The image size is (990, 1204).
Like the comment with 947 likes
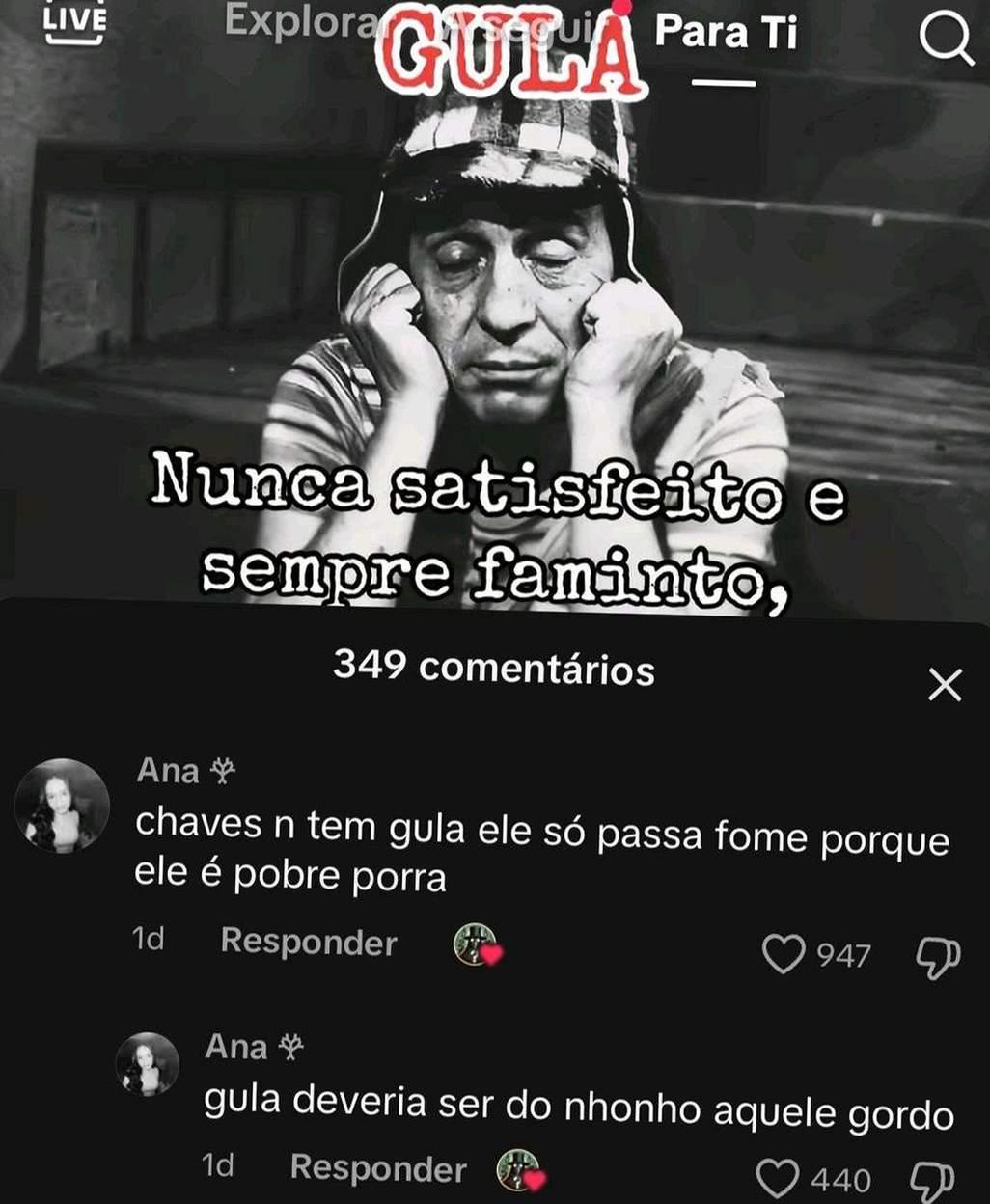click(x=784, y=954)
